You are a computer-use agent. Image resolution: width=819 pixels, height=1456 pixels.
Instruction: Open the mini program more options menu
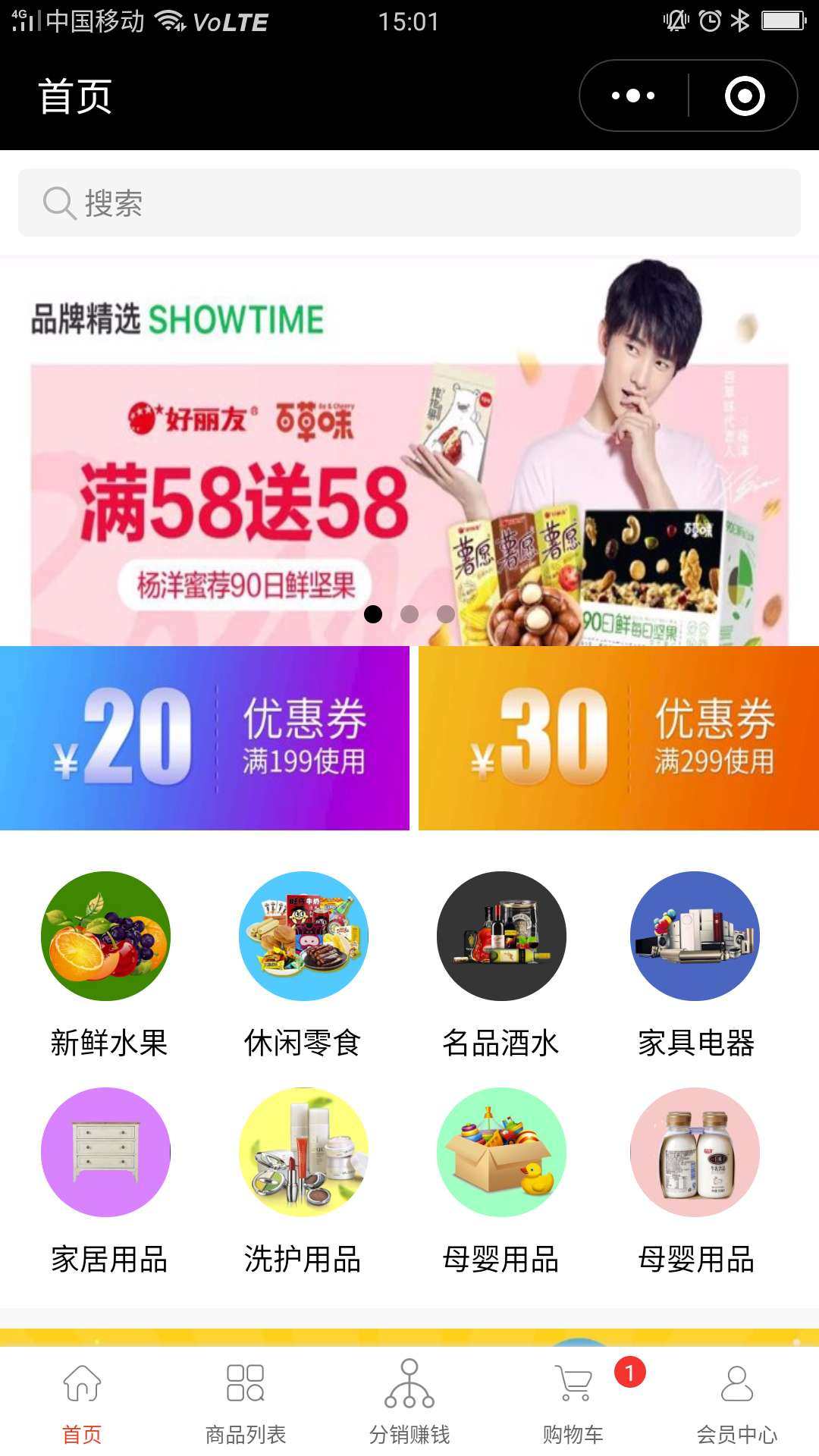pos(633,96)
